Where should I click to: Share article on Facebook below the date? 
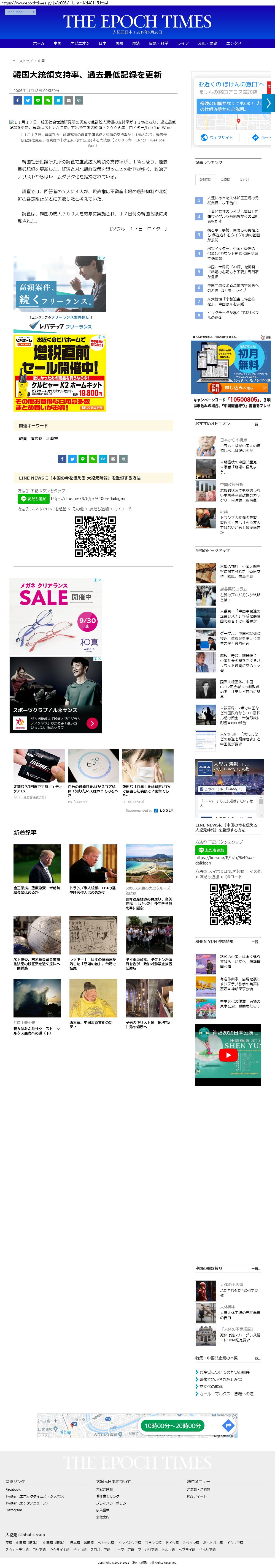[18, 100]
